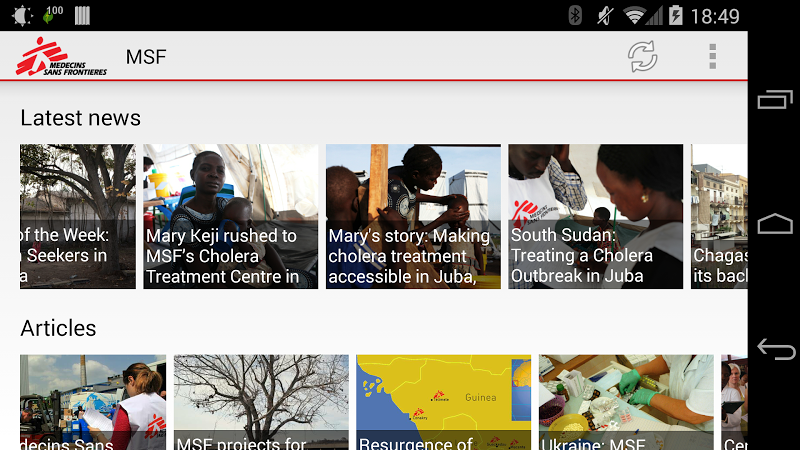Go to the system home screen

tap(775, 224)
